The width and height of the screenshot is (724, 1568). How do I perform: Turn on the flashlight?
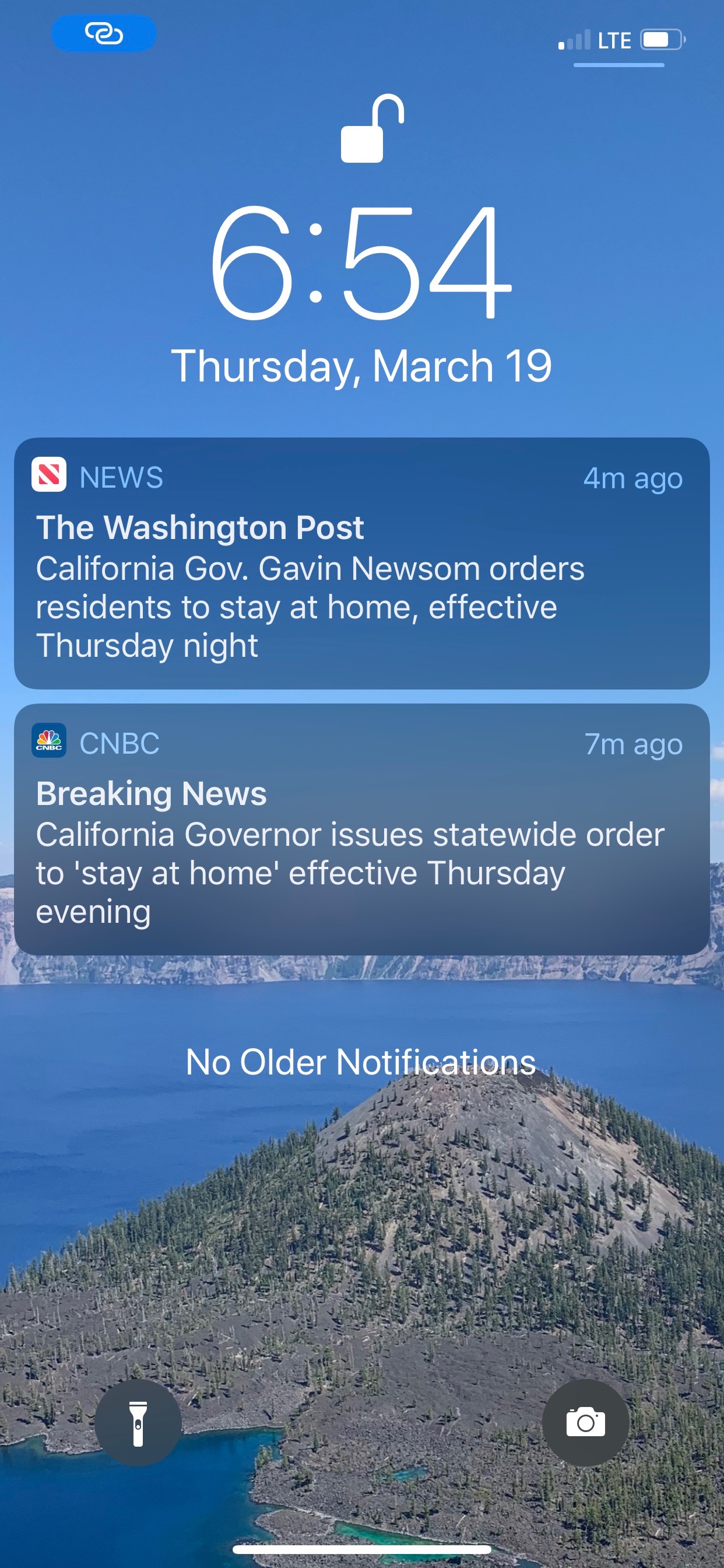[138, 1423]
